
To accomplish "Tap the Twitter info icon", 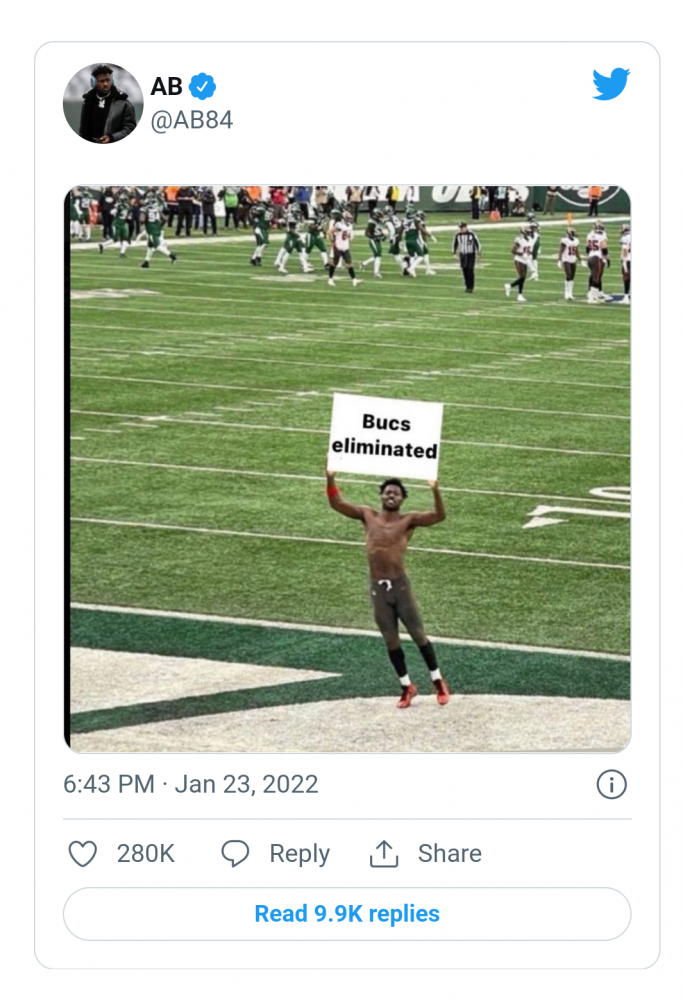I will tap(611, 784).
